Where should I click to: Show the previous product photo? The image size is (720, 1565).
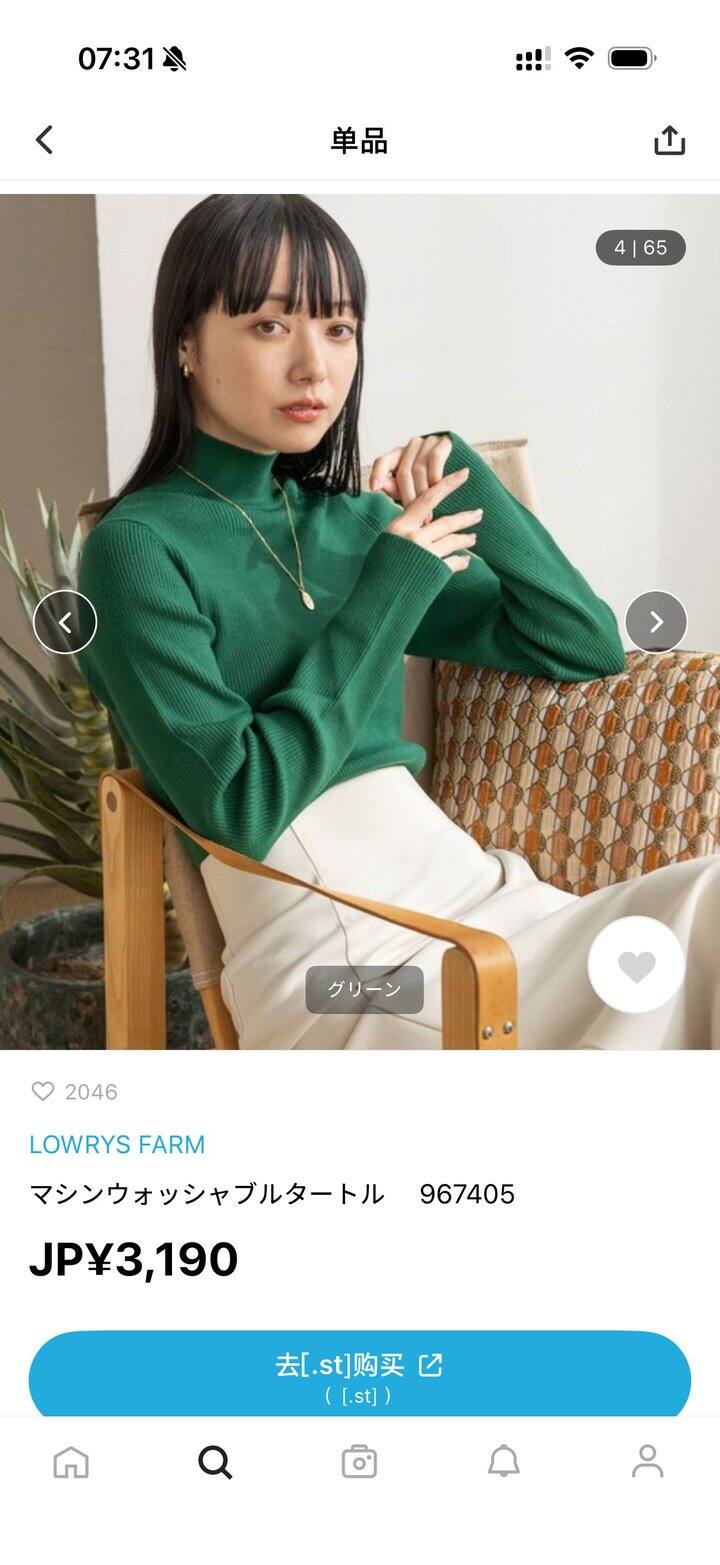pyautogui.click(x=65, y=622)
